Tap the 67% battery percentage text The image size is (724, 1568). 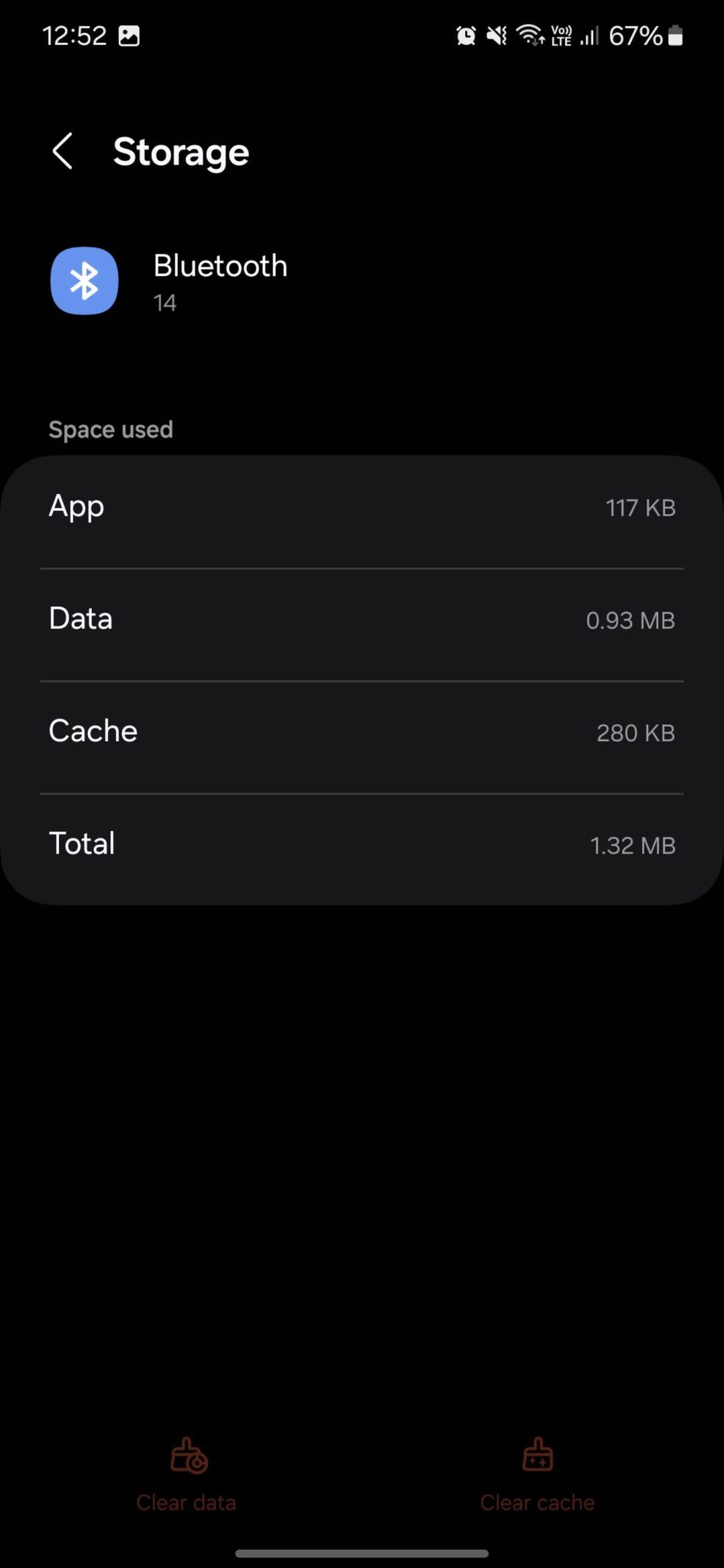(638, 35)
